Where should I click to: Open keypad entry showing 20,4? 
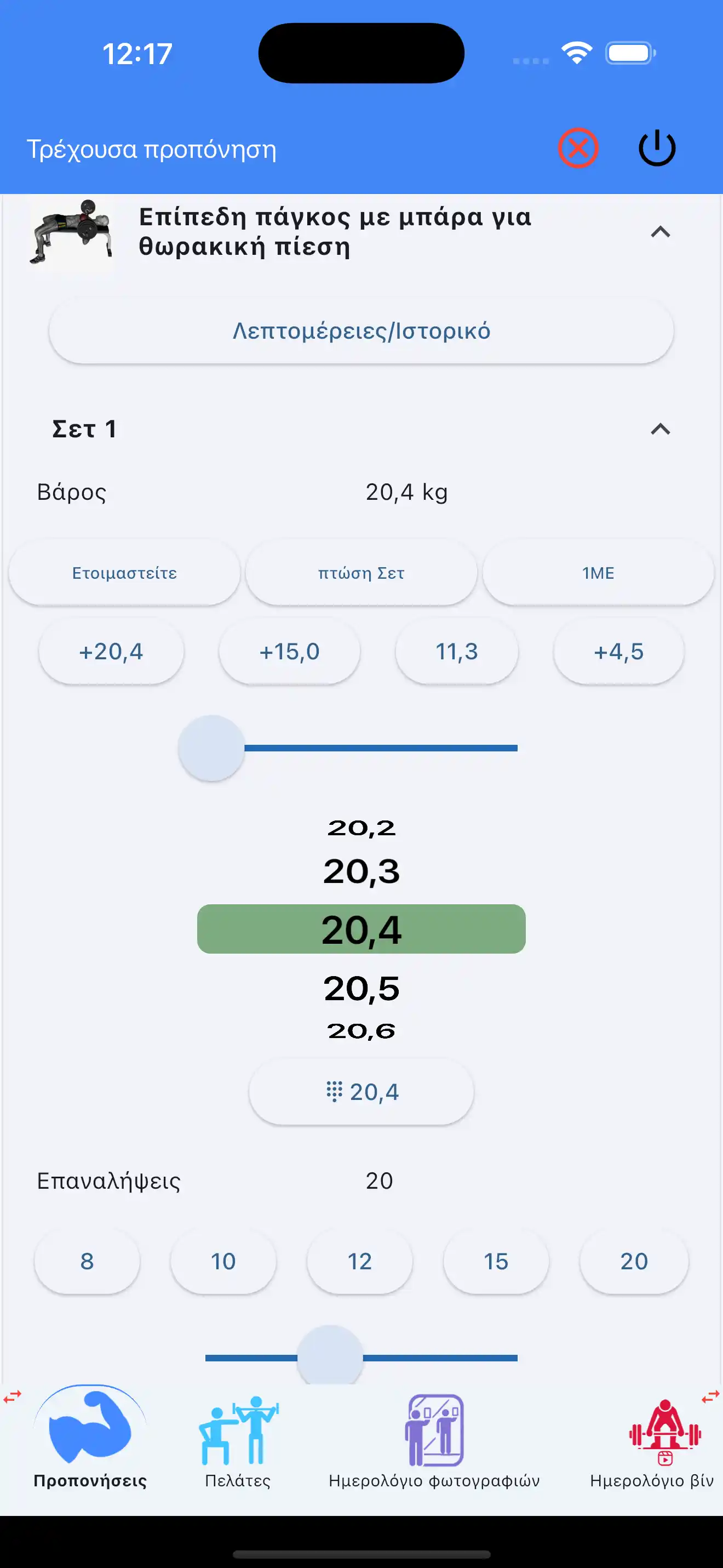click(361, 1092)
